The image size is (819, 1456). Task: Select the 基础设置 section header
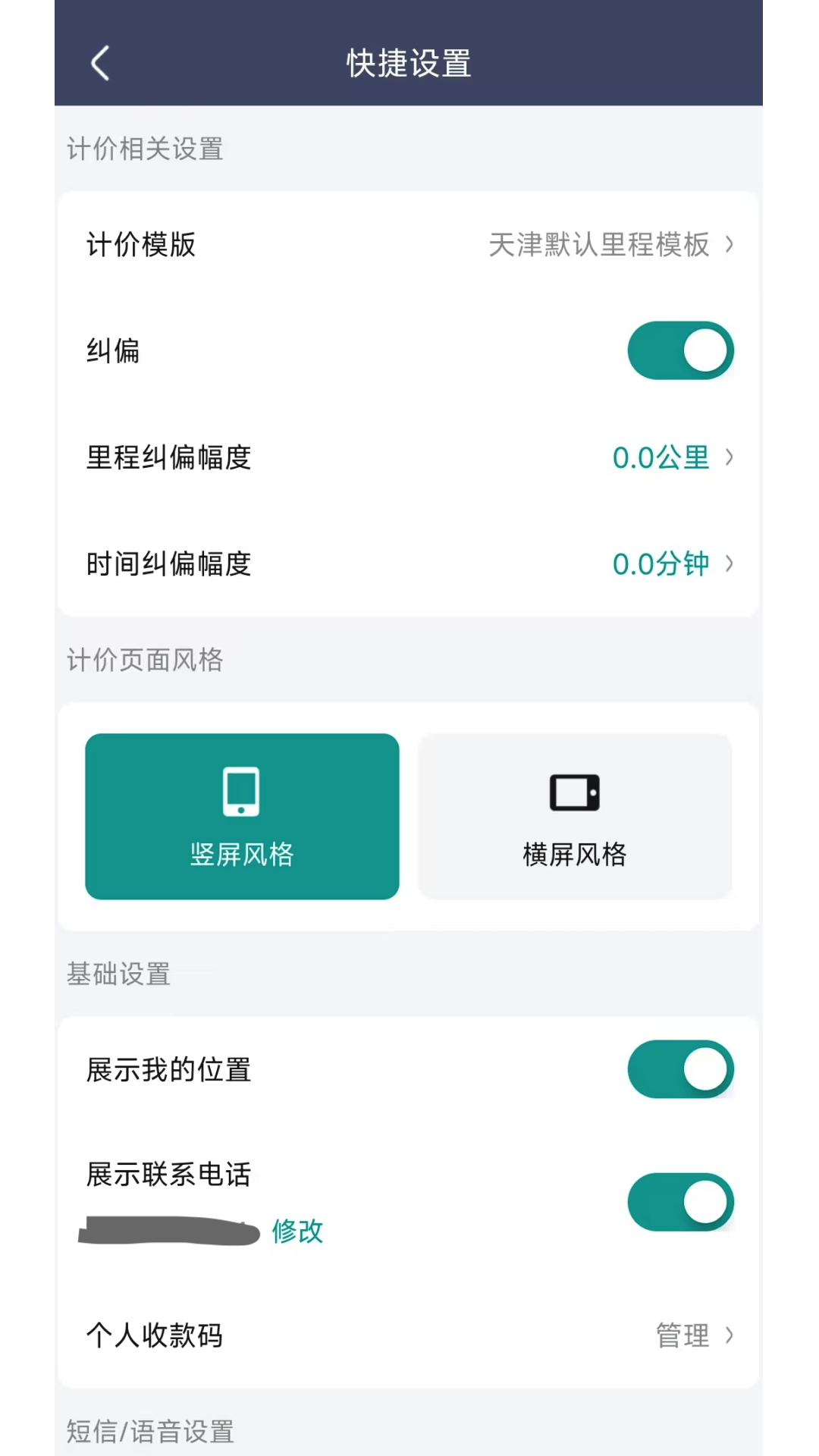118,974
